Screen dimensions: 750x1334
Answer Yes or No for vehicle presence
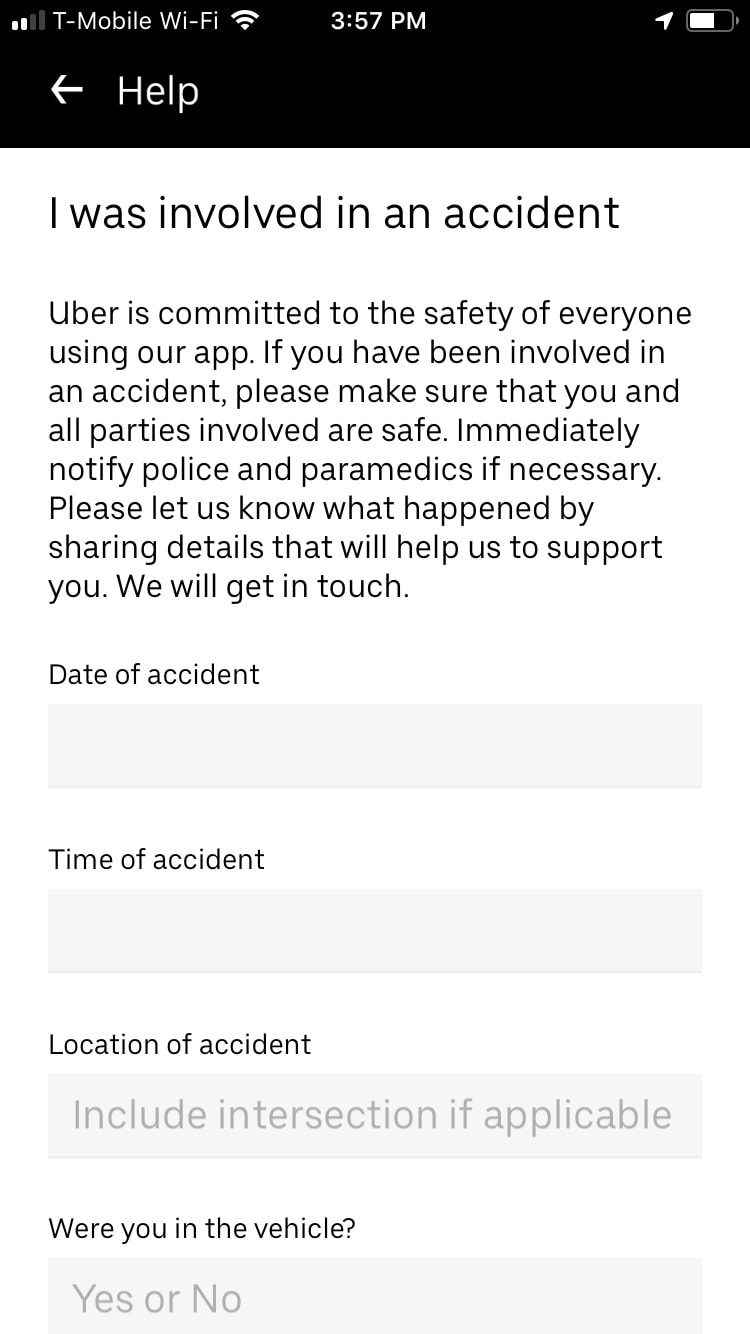point(374,1296)
